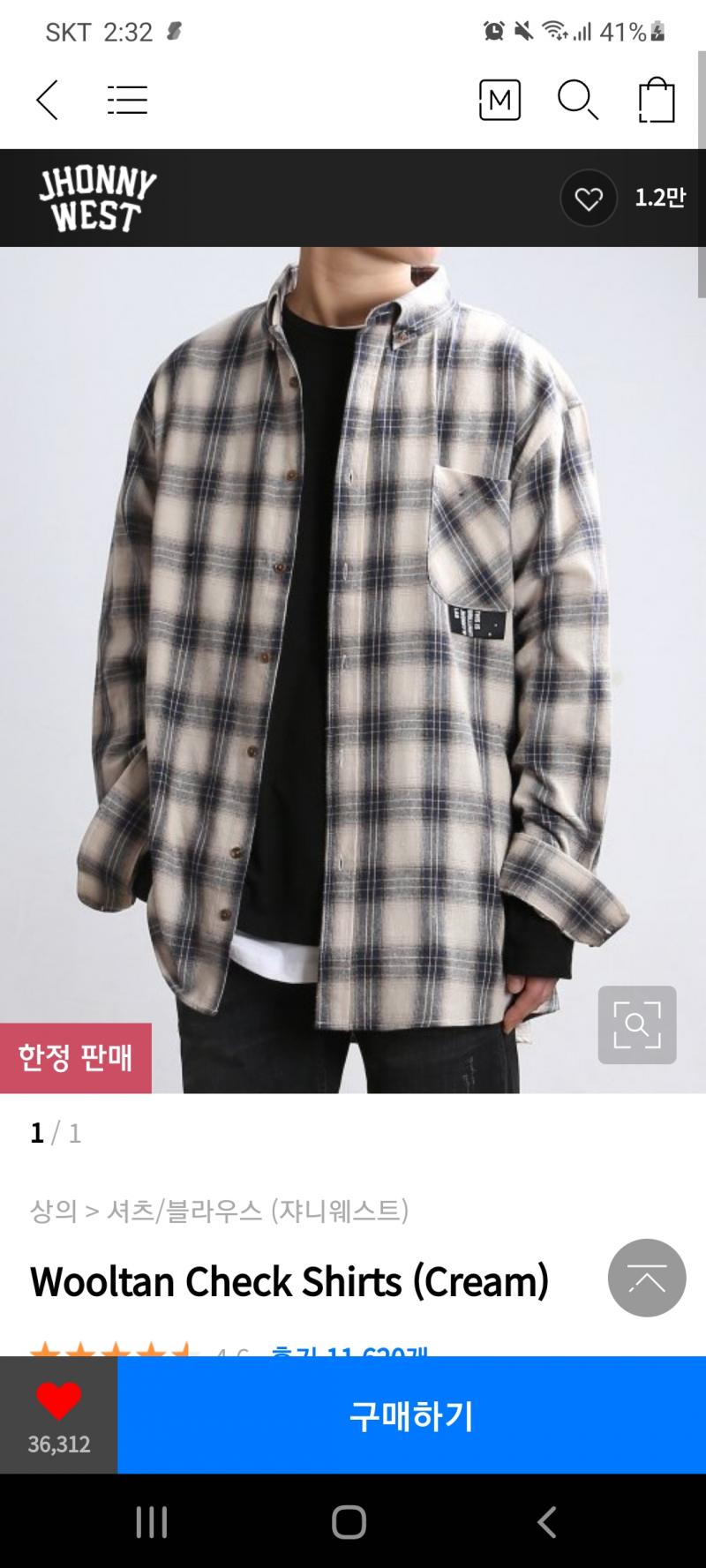Image resolution: width=706 pixels, height=1568 pixels.
Task: Like the Jhonny West brand with the heart
Action: (x=589, y=198)
